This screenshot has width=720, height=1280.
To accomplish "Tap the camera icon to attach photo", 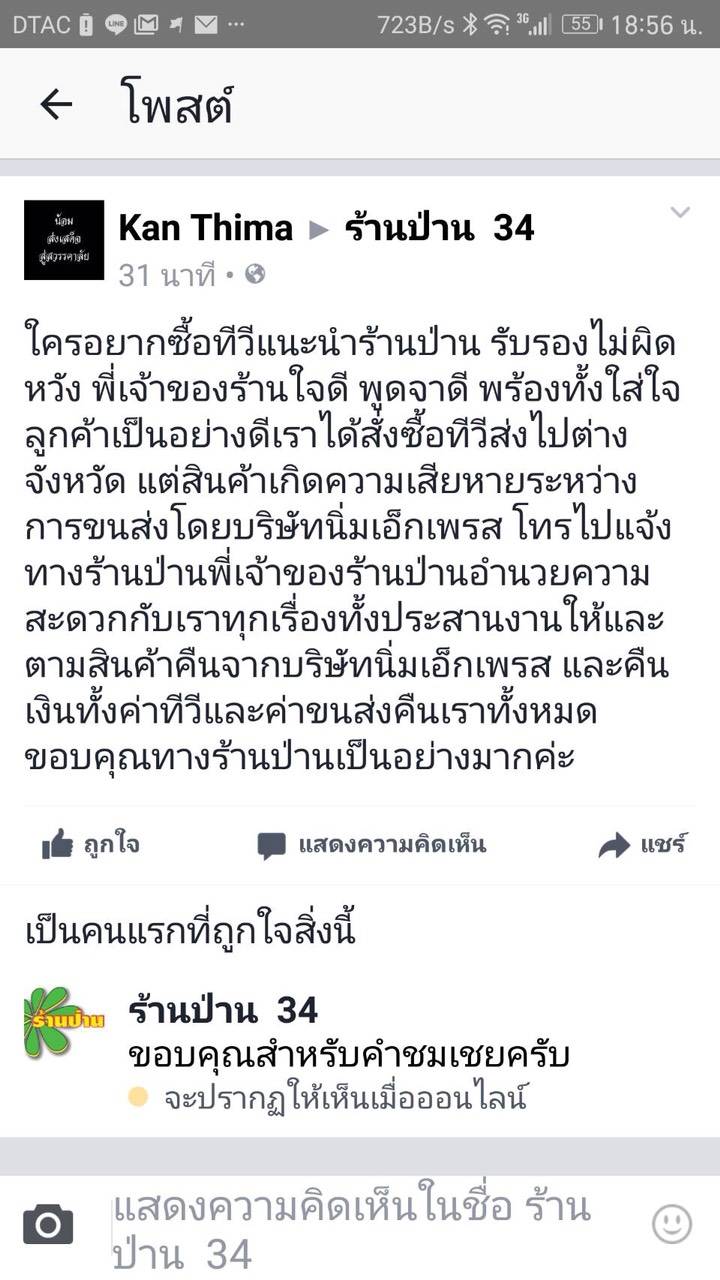I will pos(48,1224).
